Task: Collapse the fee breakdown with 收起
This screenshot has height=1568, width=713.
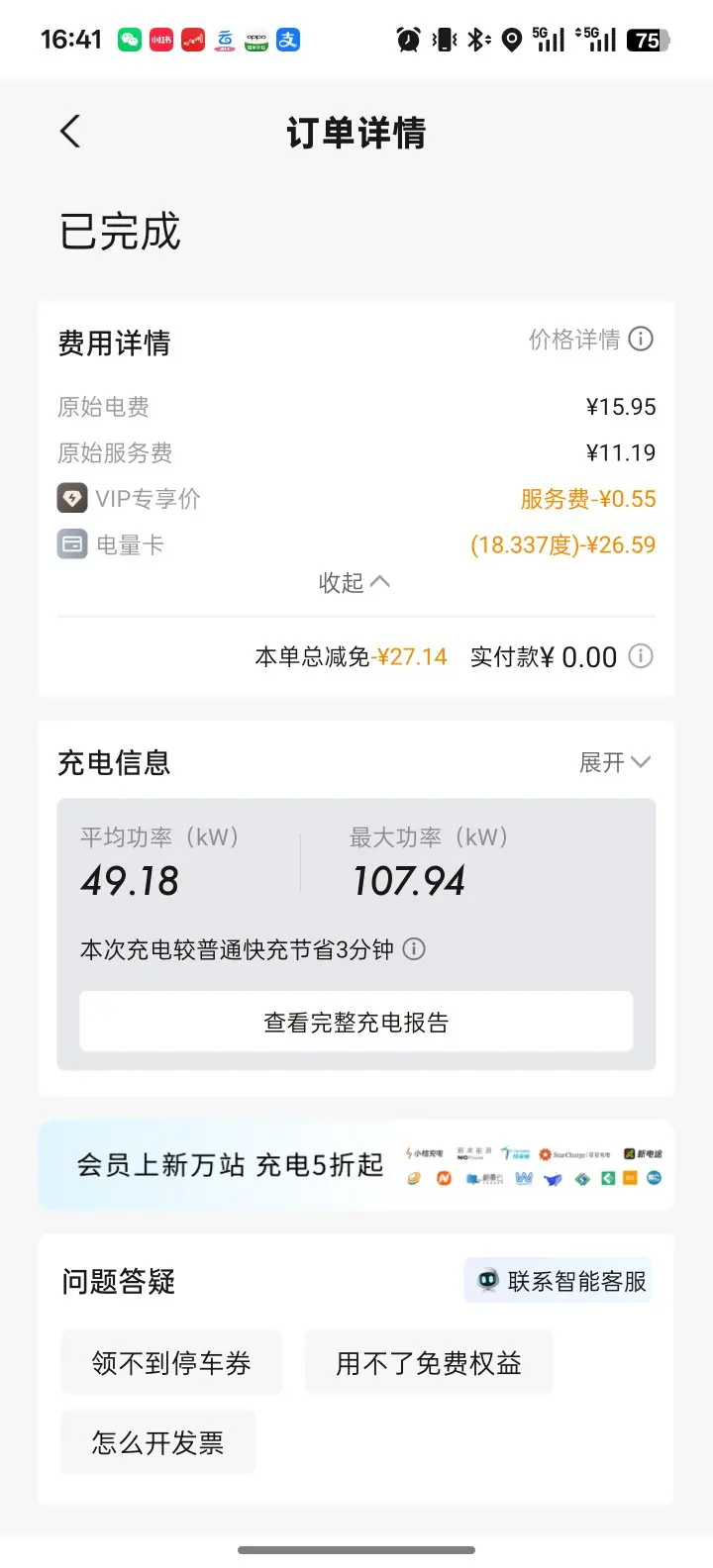Action: click(x=355, y=582)
